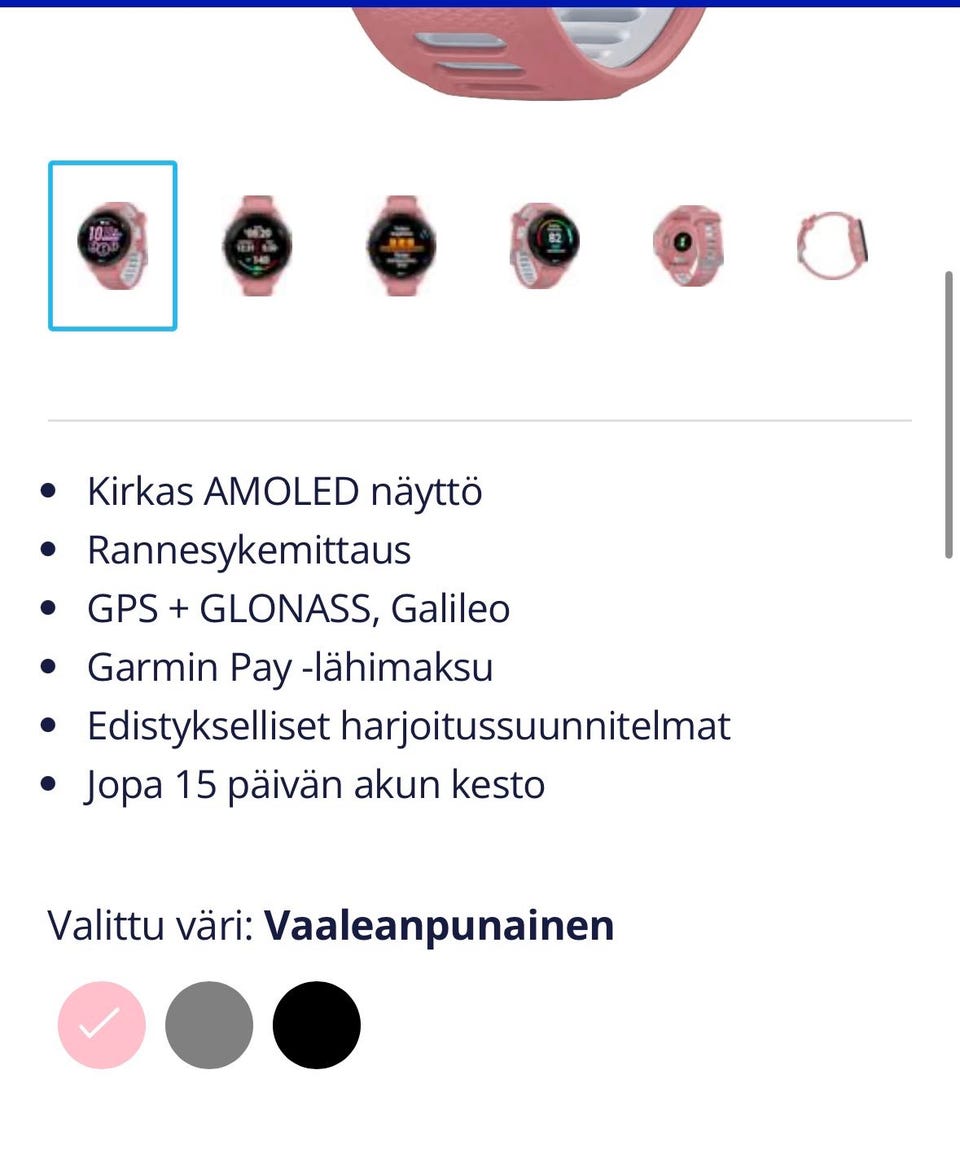960x1149 pixels.
Task: Click the 'Garmin Pay -lähimaksu' entry
Action: coord(290,667)
